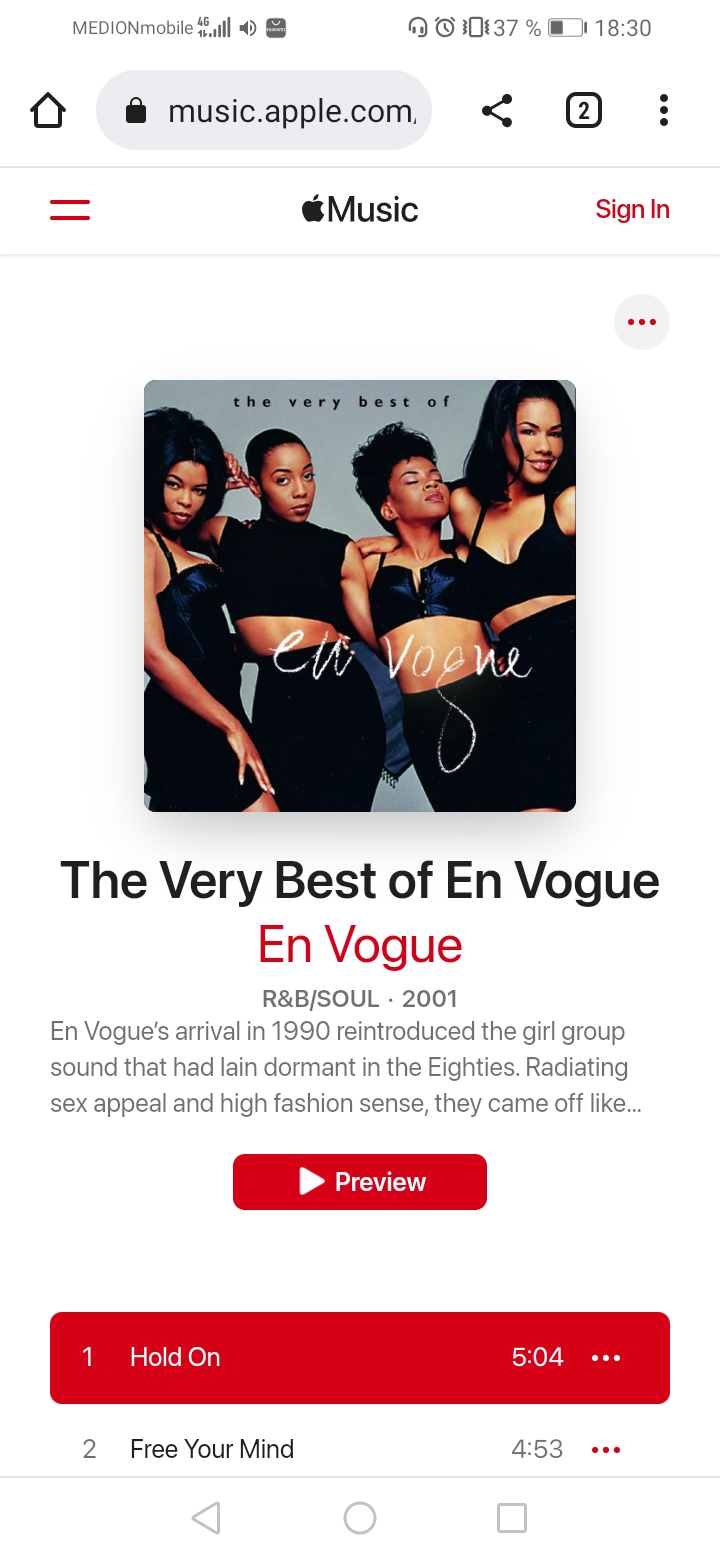Expand the album description text
The height and width of the screenshot is (1560, 720).
340,1067
